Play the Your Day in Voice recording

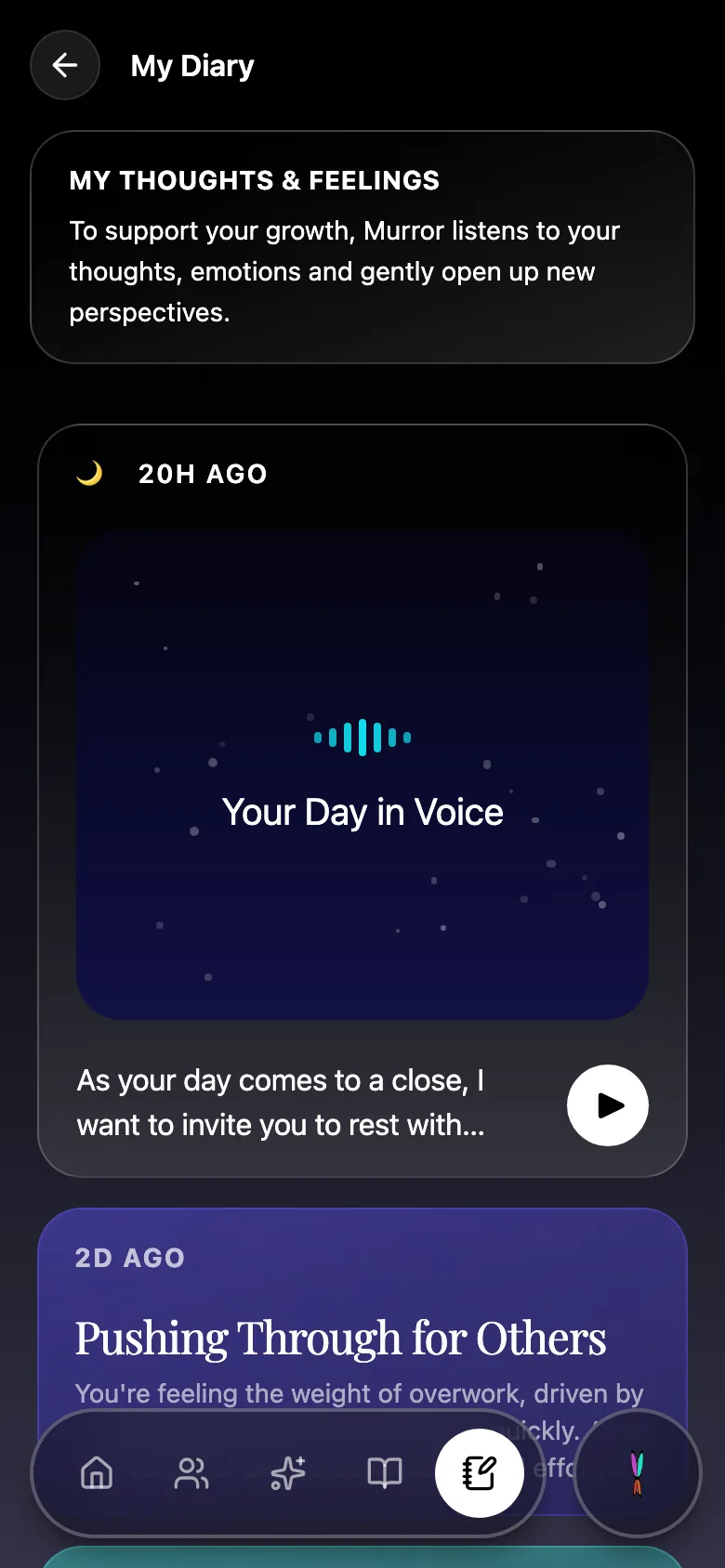tap(608, 1105)
